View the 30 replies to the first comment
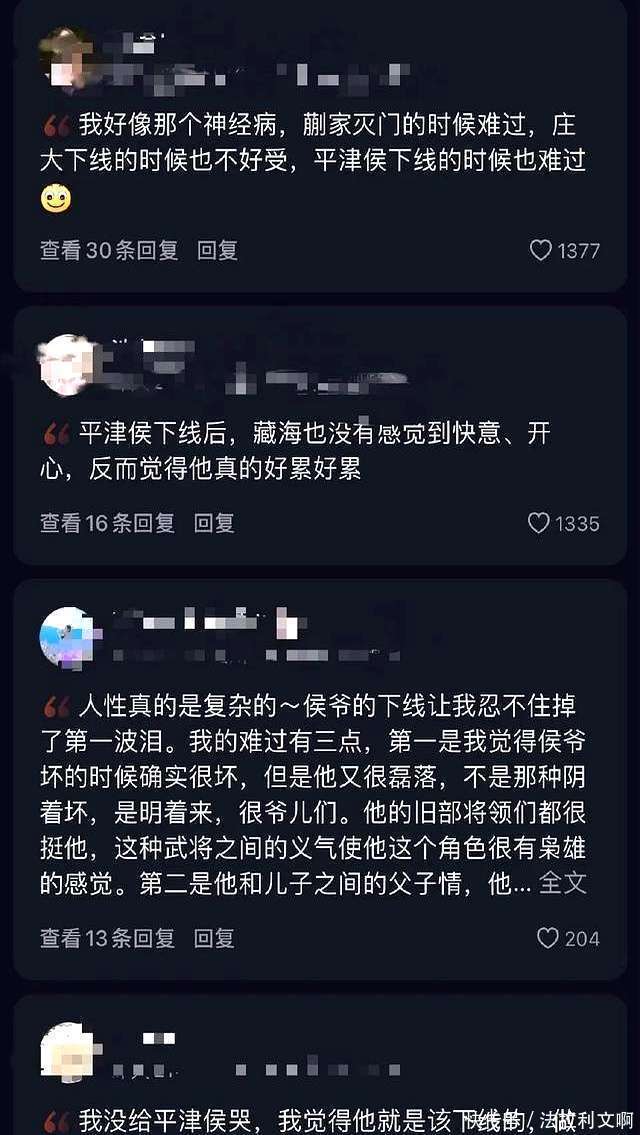This screenshot has width=640, height=1135. [108, 250]
